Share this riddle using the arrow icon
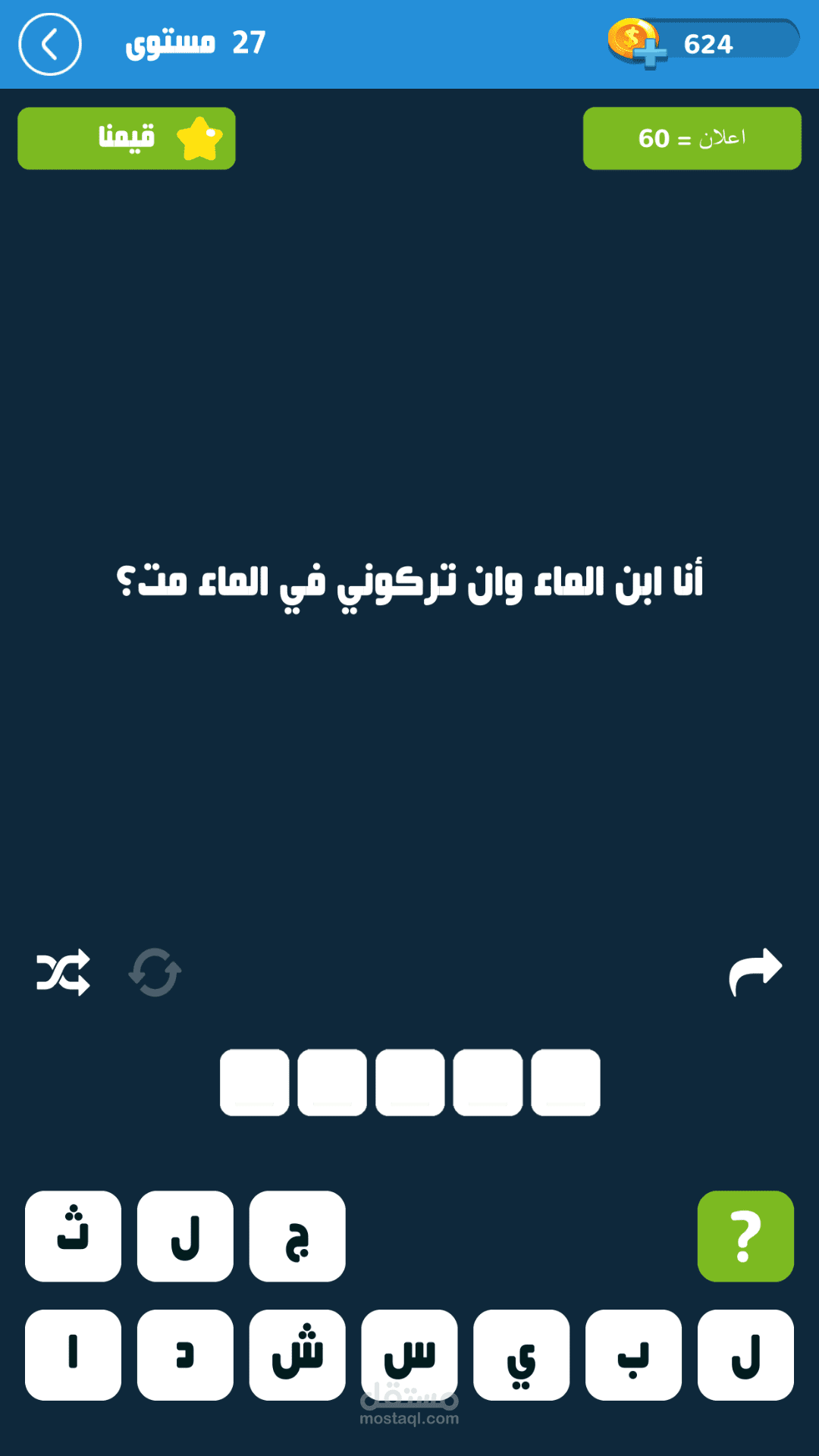819x1456 pixels. point(755,971)
